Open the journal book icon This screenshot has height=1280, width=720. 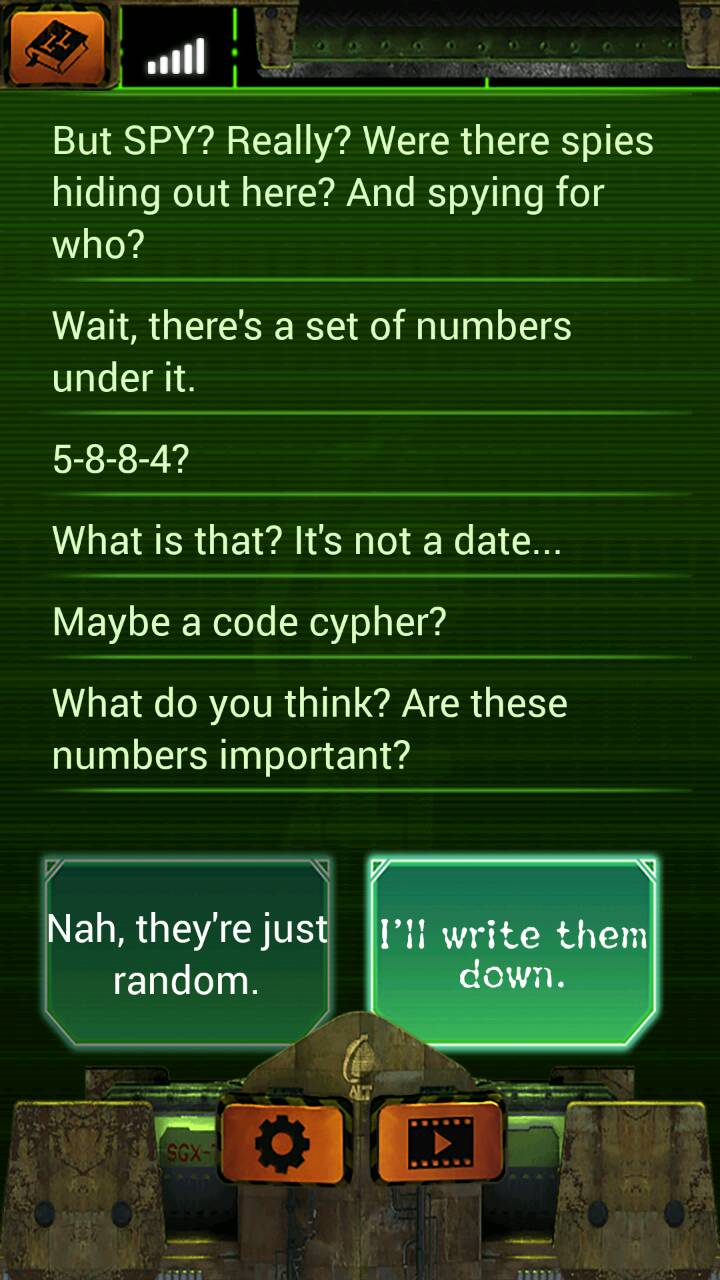[x=57, y=44]
